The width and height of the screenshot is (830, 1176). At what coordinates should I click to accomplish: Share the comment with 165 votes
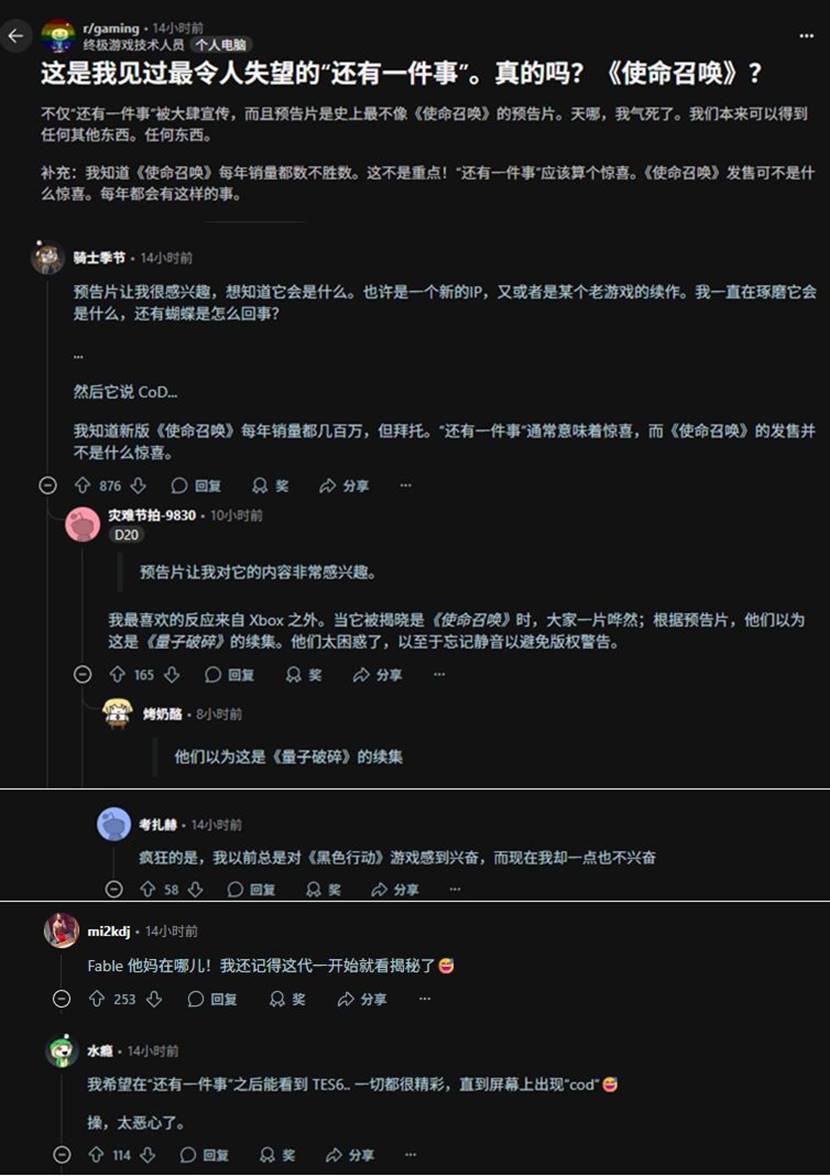point(377,675)
